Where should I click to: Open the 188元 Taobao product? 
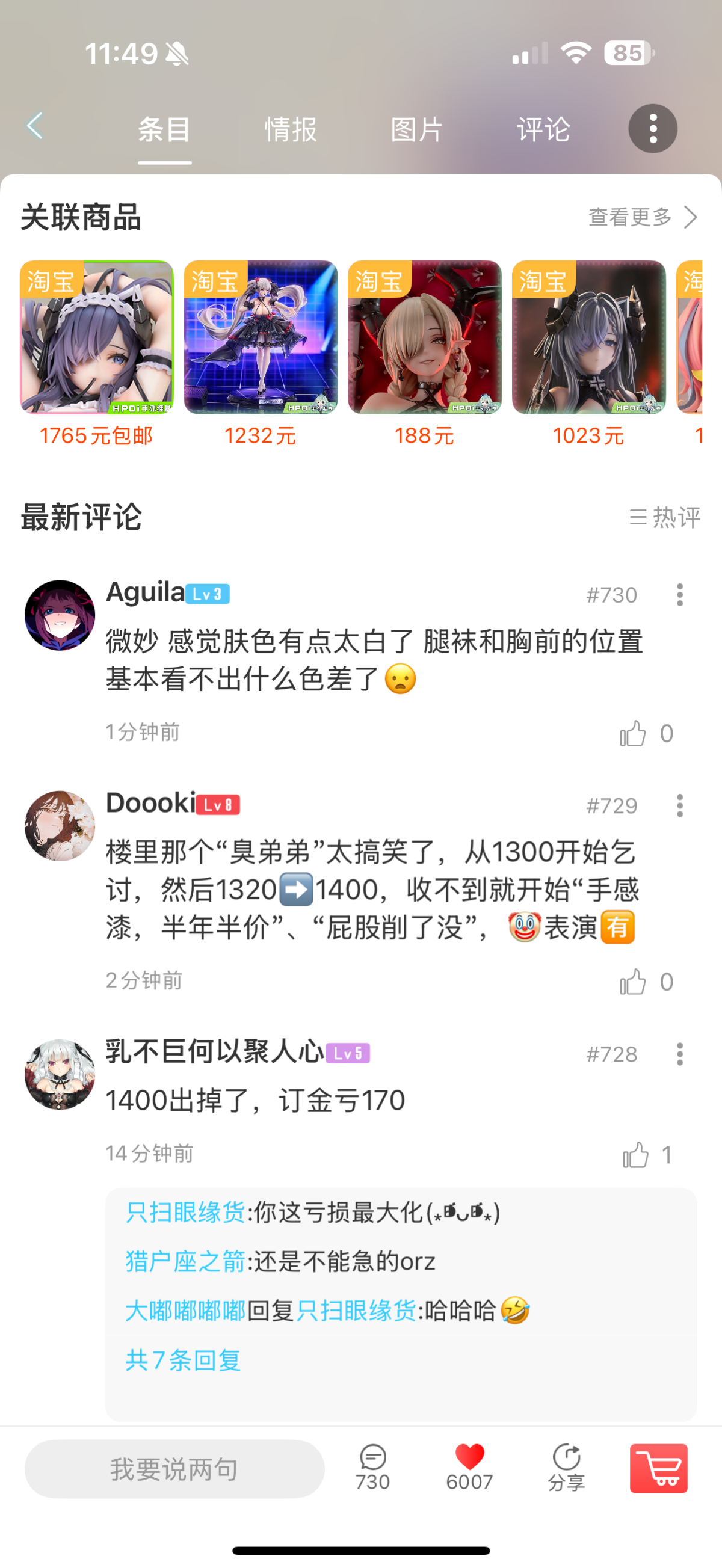[x=424, y=338]
